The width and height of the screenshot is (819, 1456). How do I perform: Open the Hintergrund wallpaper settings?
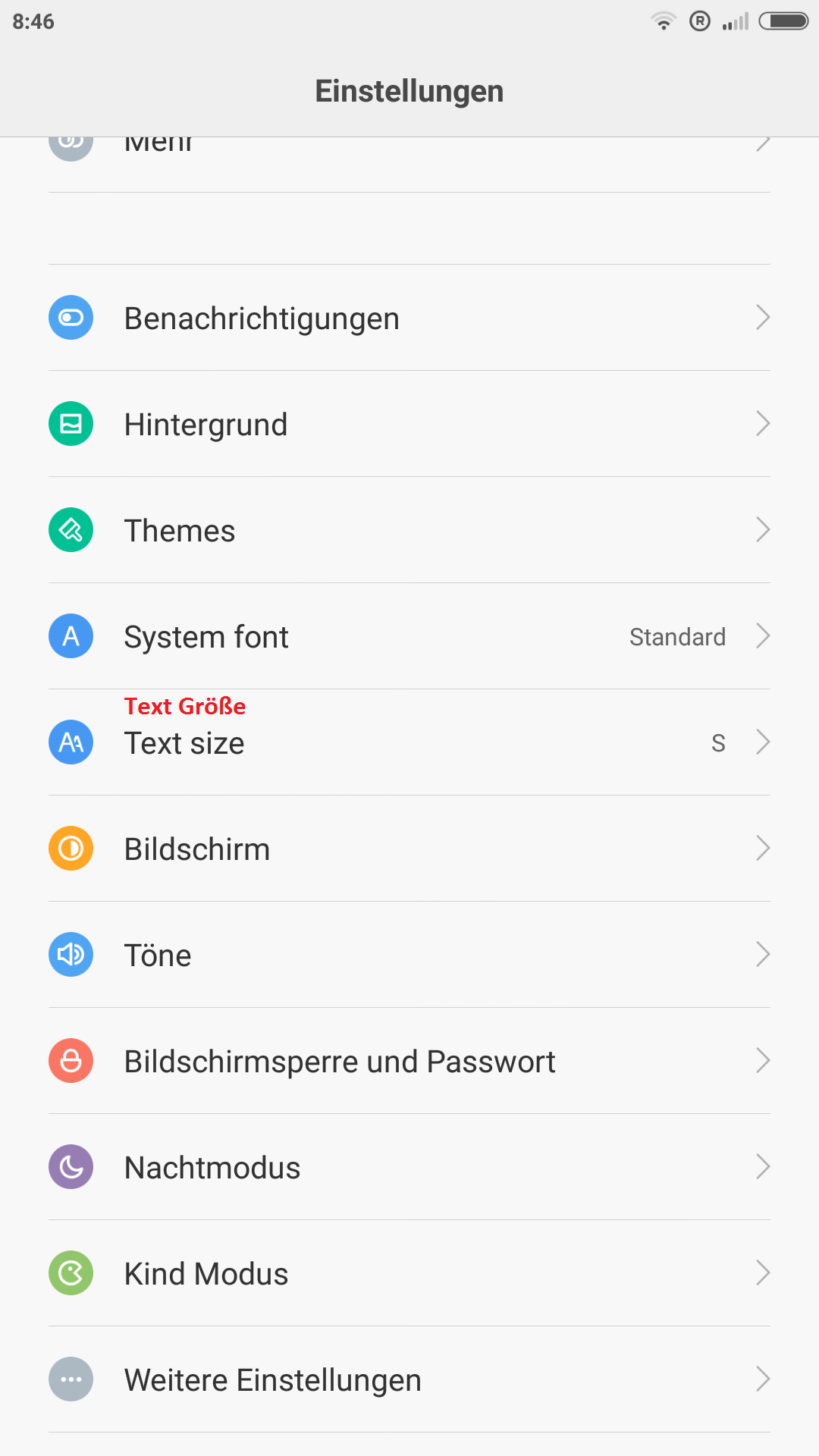click(x=409, y=424)
